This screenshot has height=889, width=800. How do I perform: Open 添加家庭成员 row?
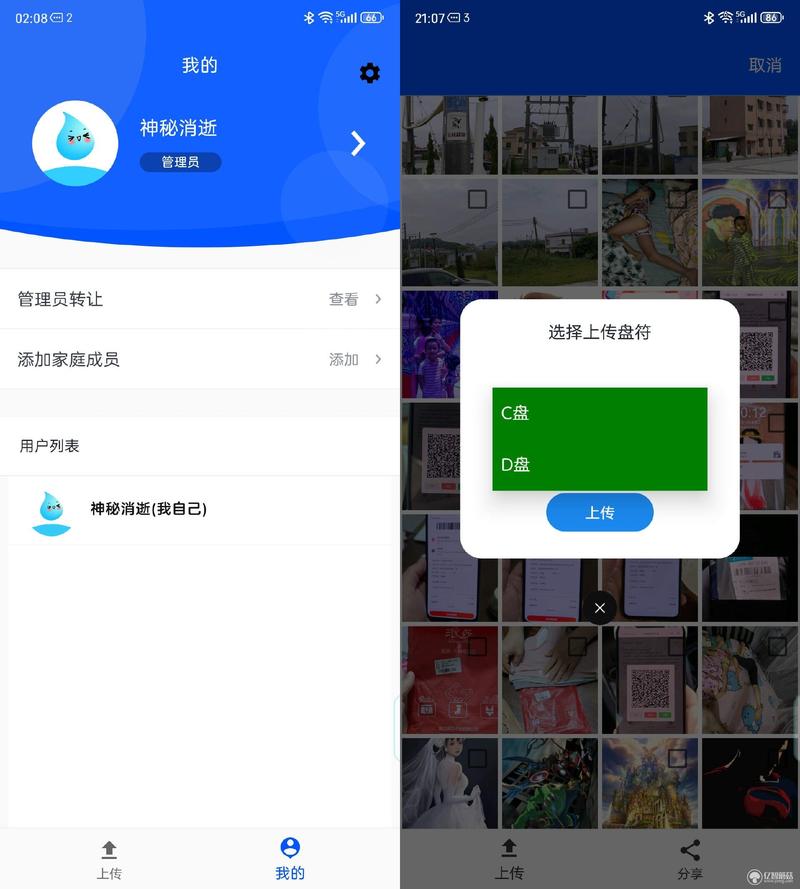pyautogui.click(x=200, y=359)
